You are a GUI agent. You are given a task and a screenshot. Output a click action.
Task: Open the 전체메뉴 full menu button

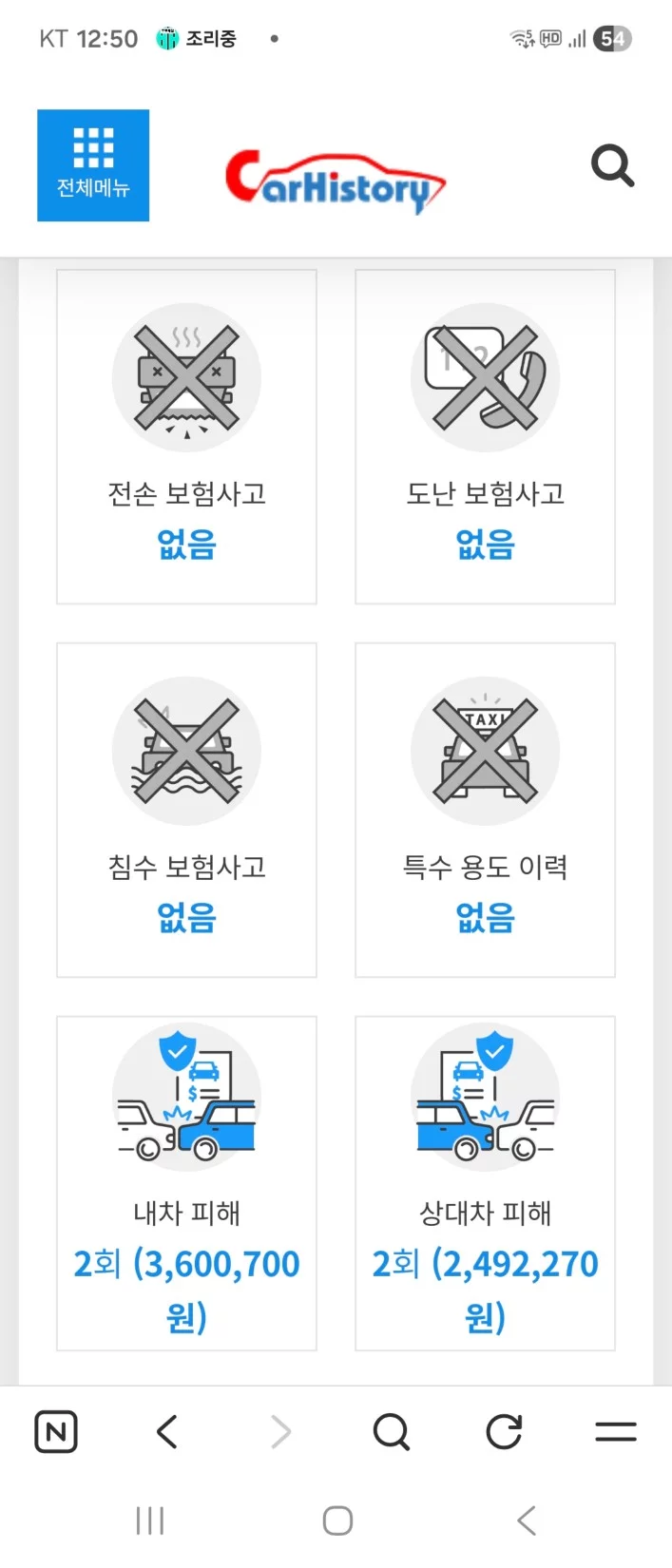click(93, 165)
